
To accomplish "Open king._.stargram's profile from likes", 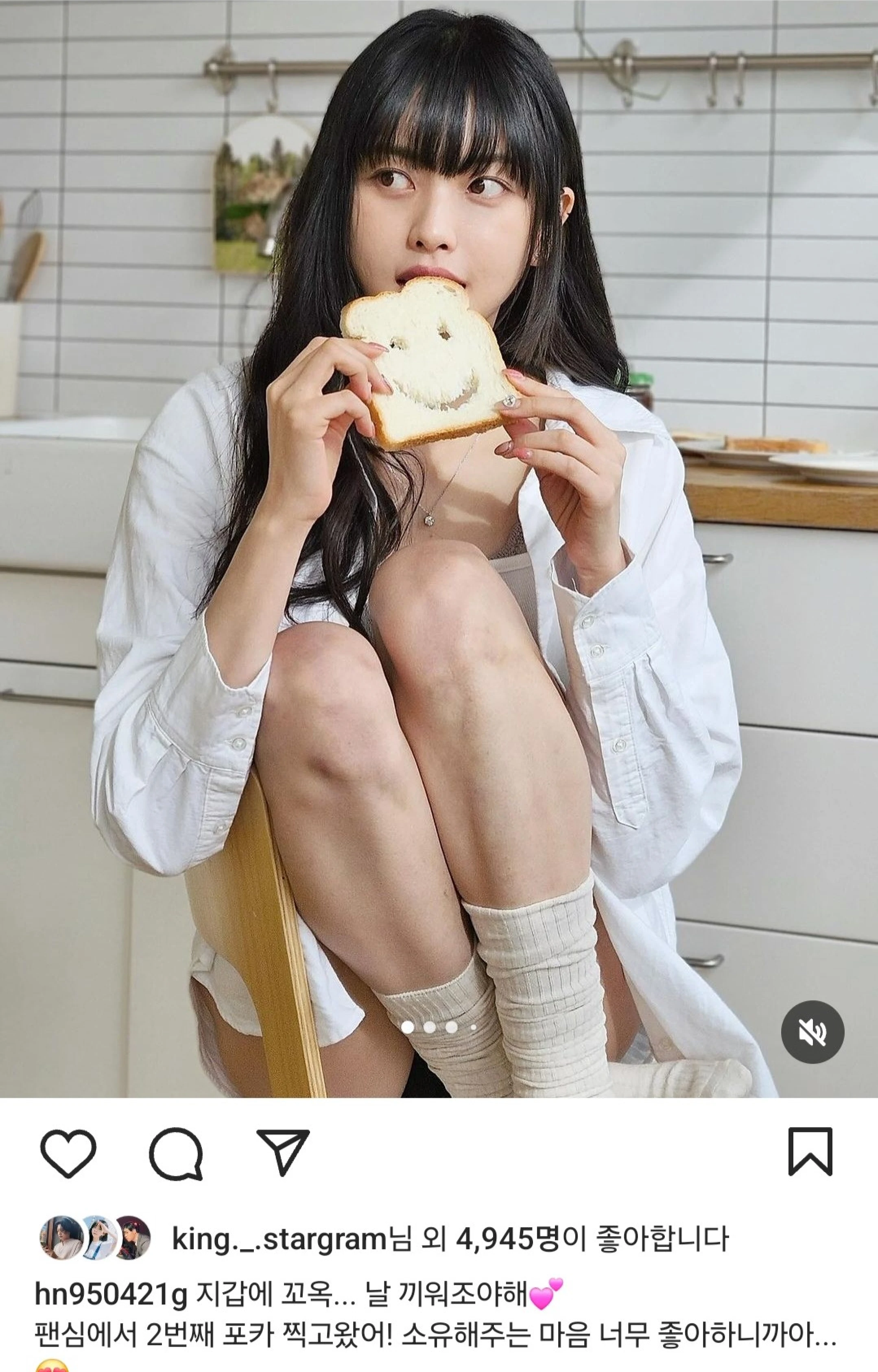I will click(x=278, y=1239).
